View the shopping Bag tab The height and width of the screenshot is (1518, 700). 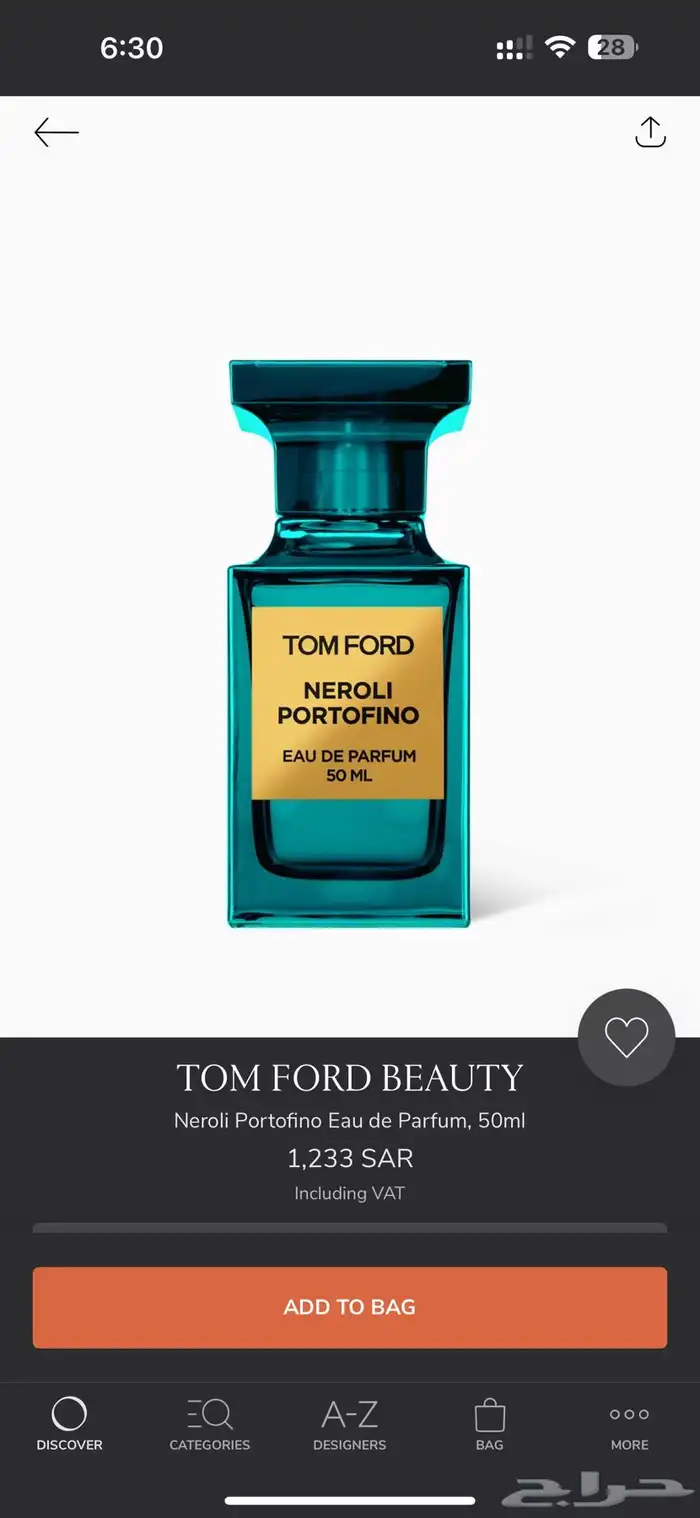(x=489, y=1424)
